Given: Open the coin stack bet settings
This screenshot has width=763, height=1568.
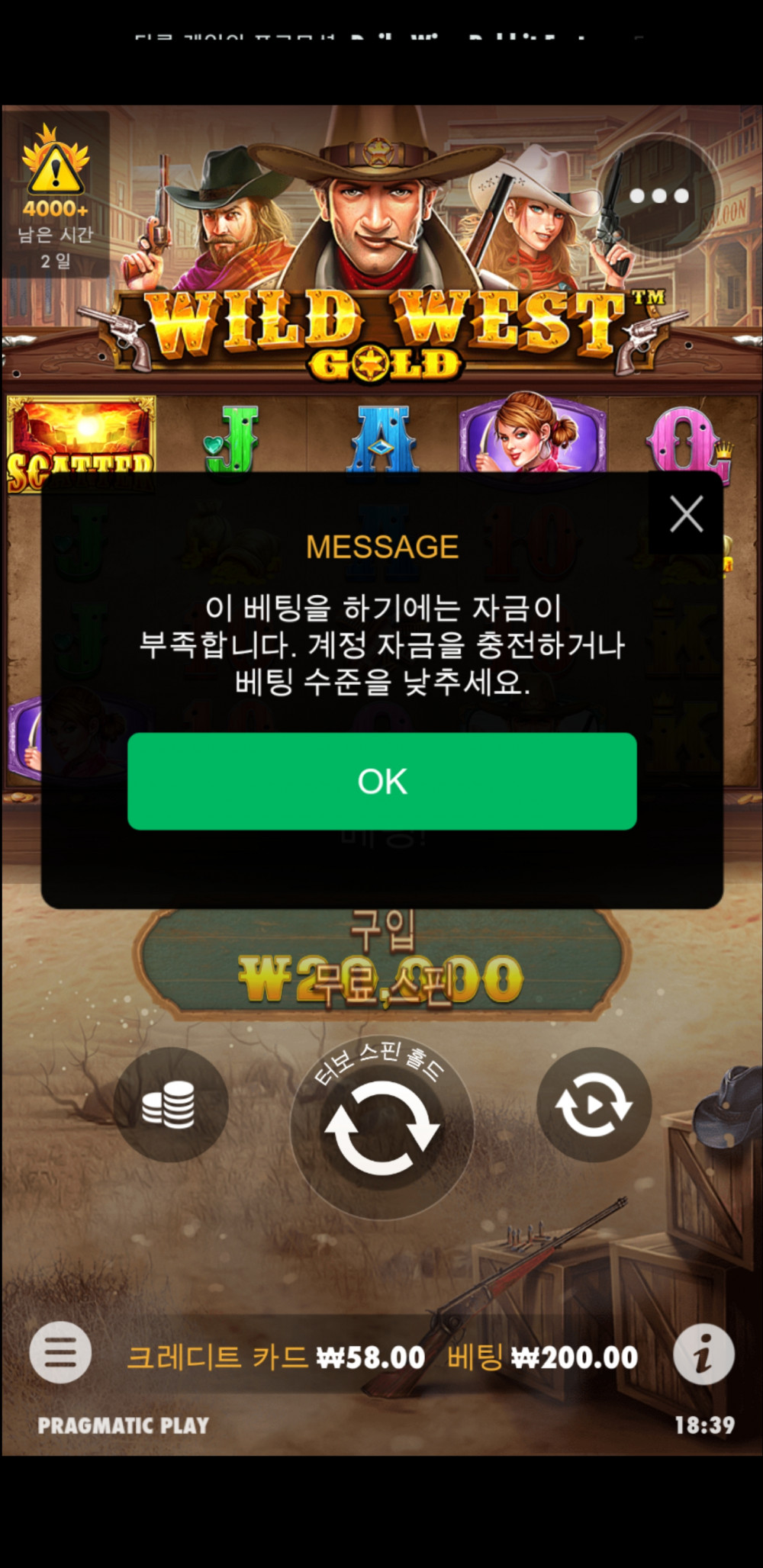Looking at the screenshot, I should 170,1104.
